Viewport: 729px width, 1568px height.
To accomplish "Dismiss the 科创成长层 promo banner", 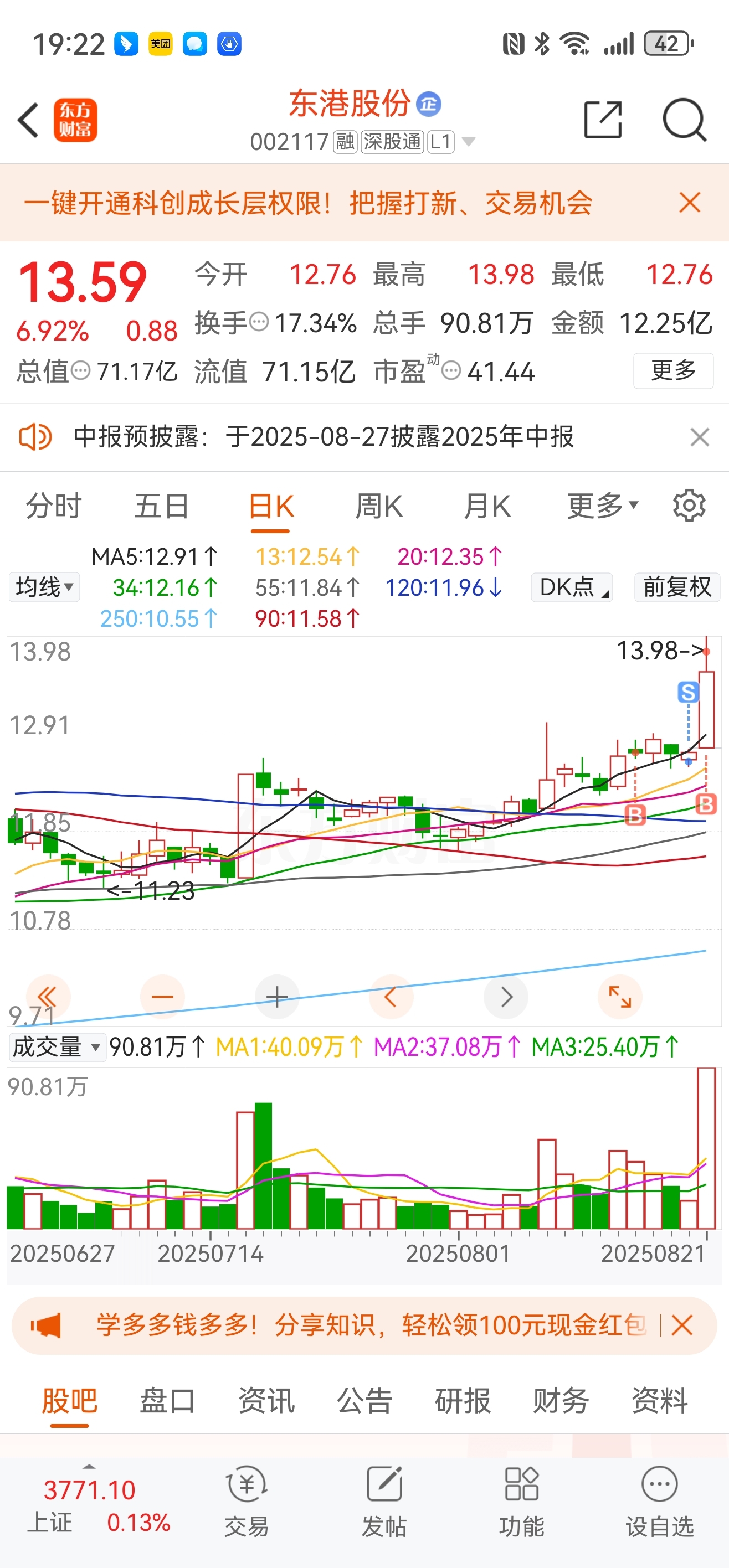I will 690,203.
